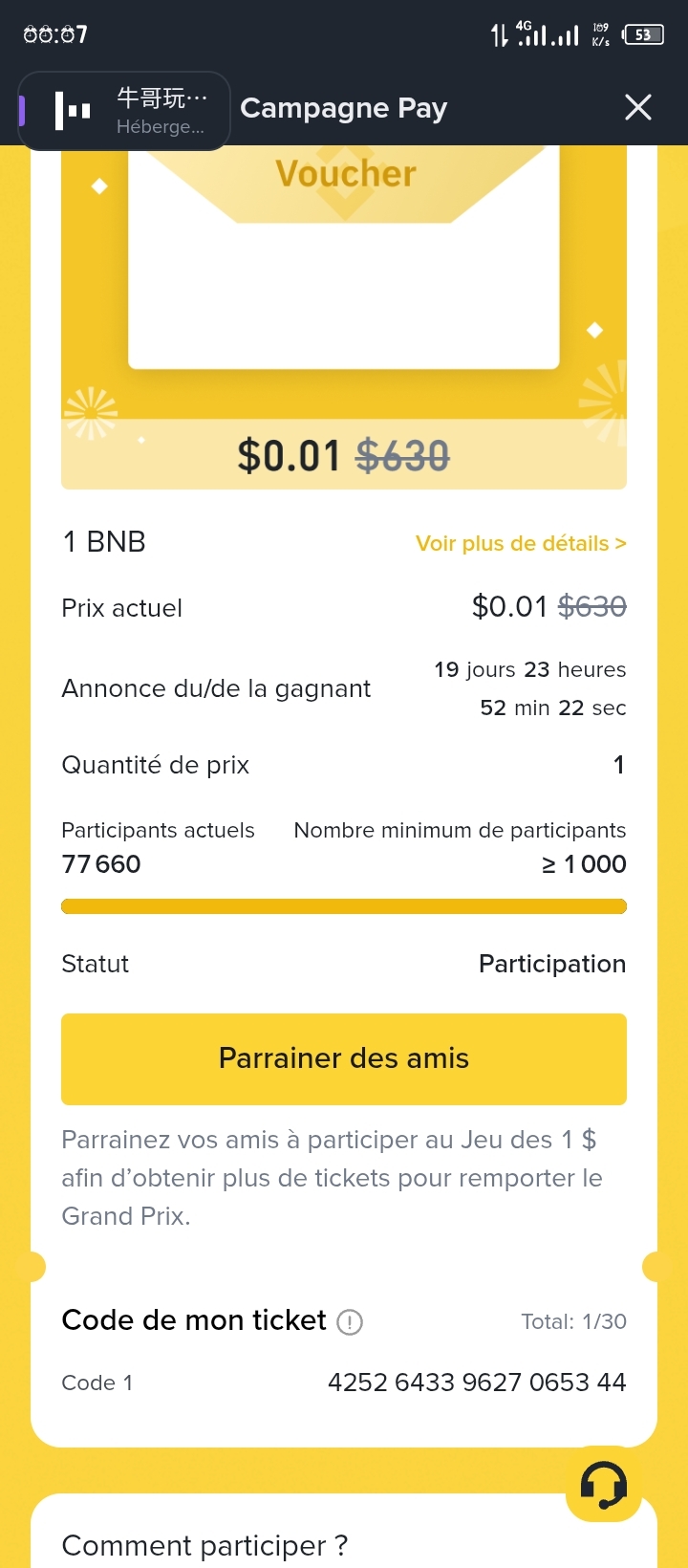
Task: Tap the "Parrainer des amis" button
Action: click(344, 1058)
